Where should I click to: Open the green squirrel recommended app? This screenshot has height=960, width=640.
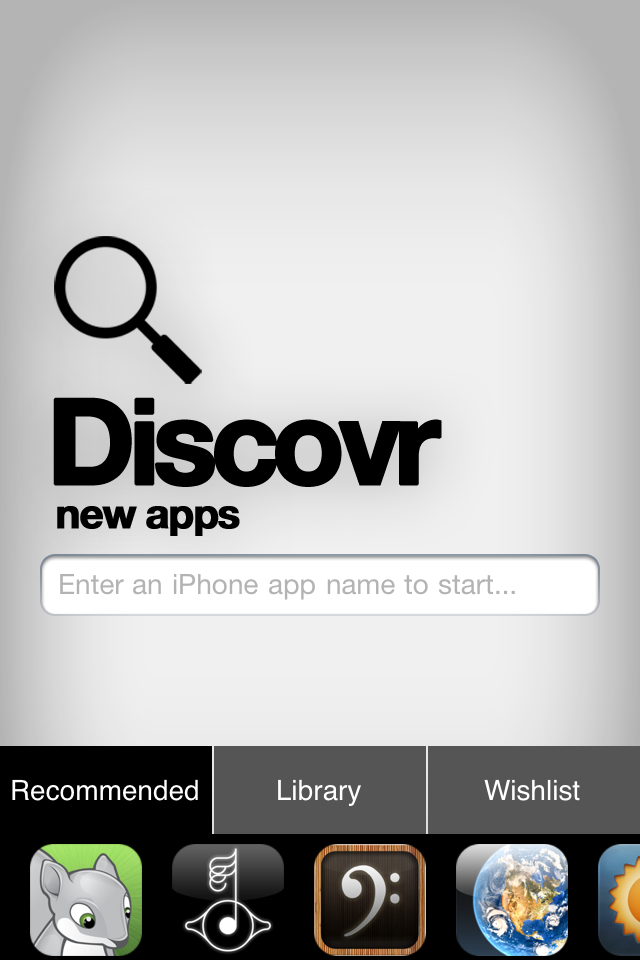86,900
